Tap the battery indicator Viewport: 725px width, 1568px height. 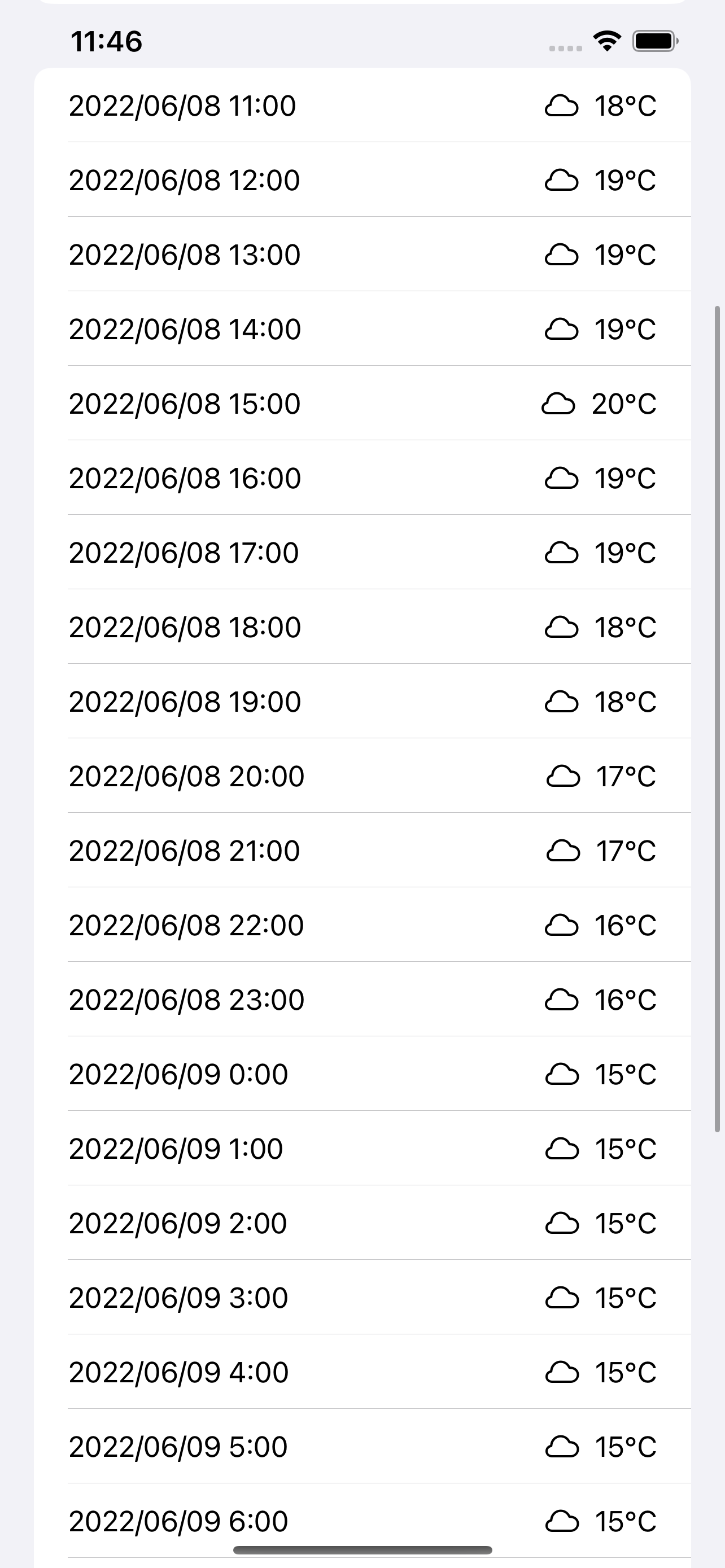pyautogui.click(x=653, y=41)
